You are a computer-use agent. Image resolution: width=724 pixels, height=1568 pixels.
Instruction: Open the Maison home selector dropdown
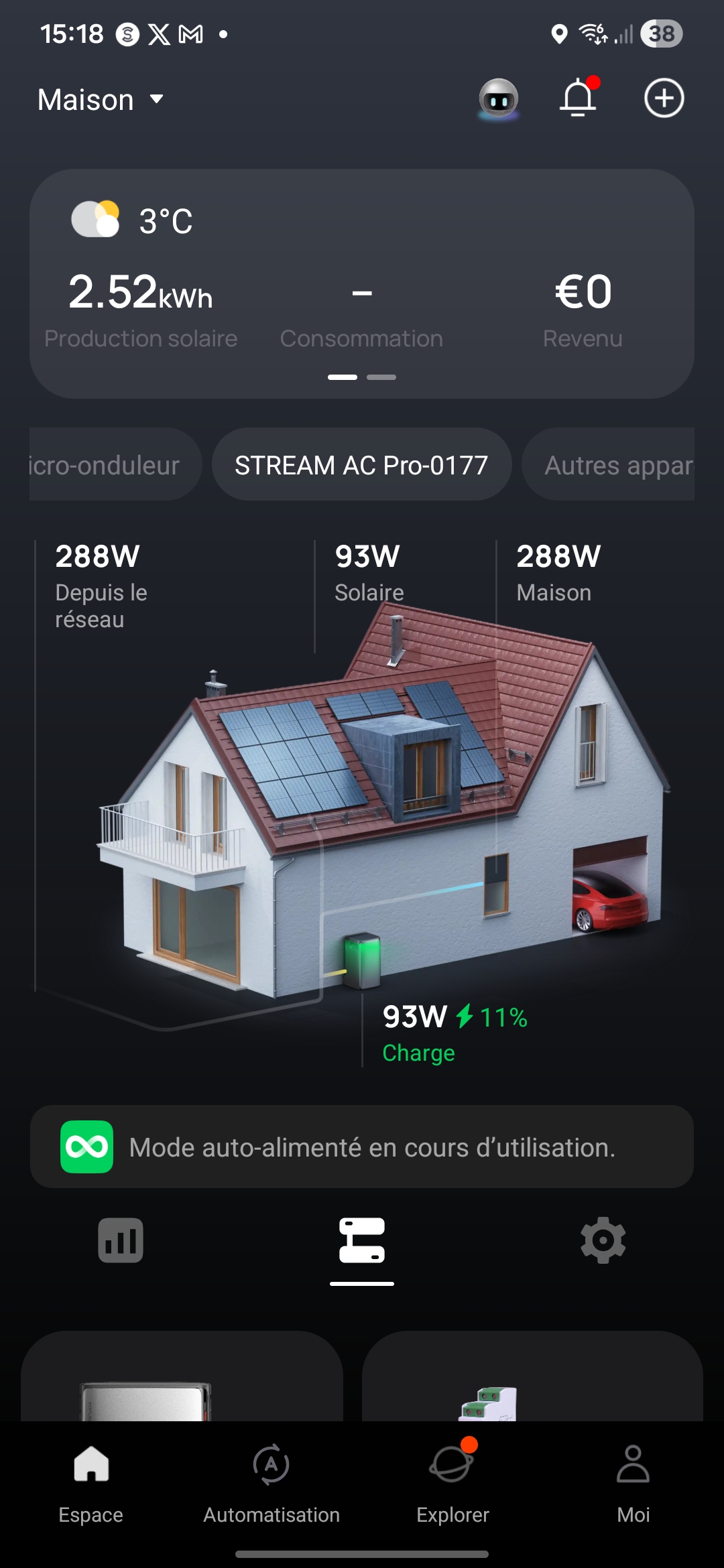click(x=101, y=100)
